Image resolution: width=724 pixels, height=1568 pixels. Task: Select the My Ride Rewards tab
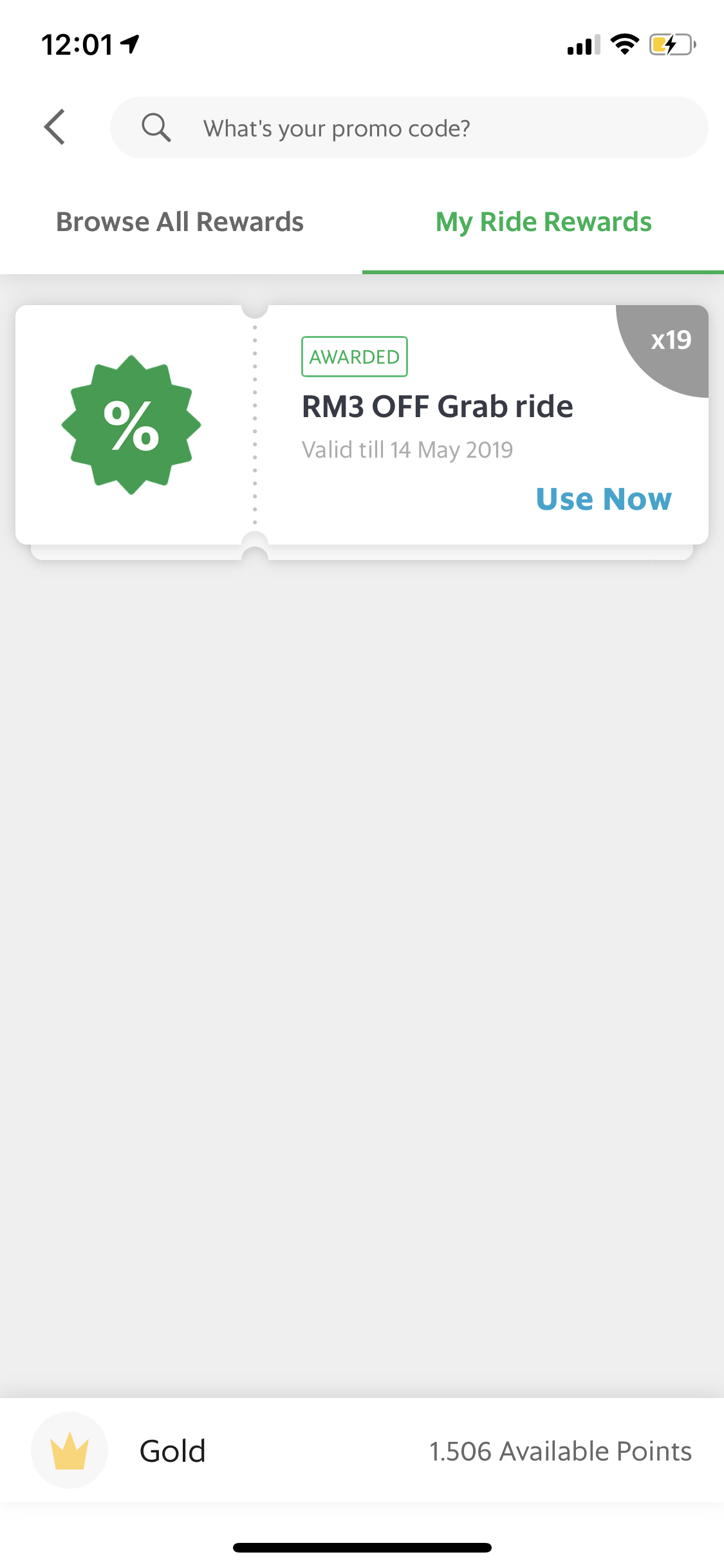[x=543, y=222]
